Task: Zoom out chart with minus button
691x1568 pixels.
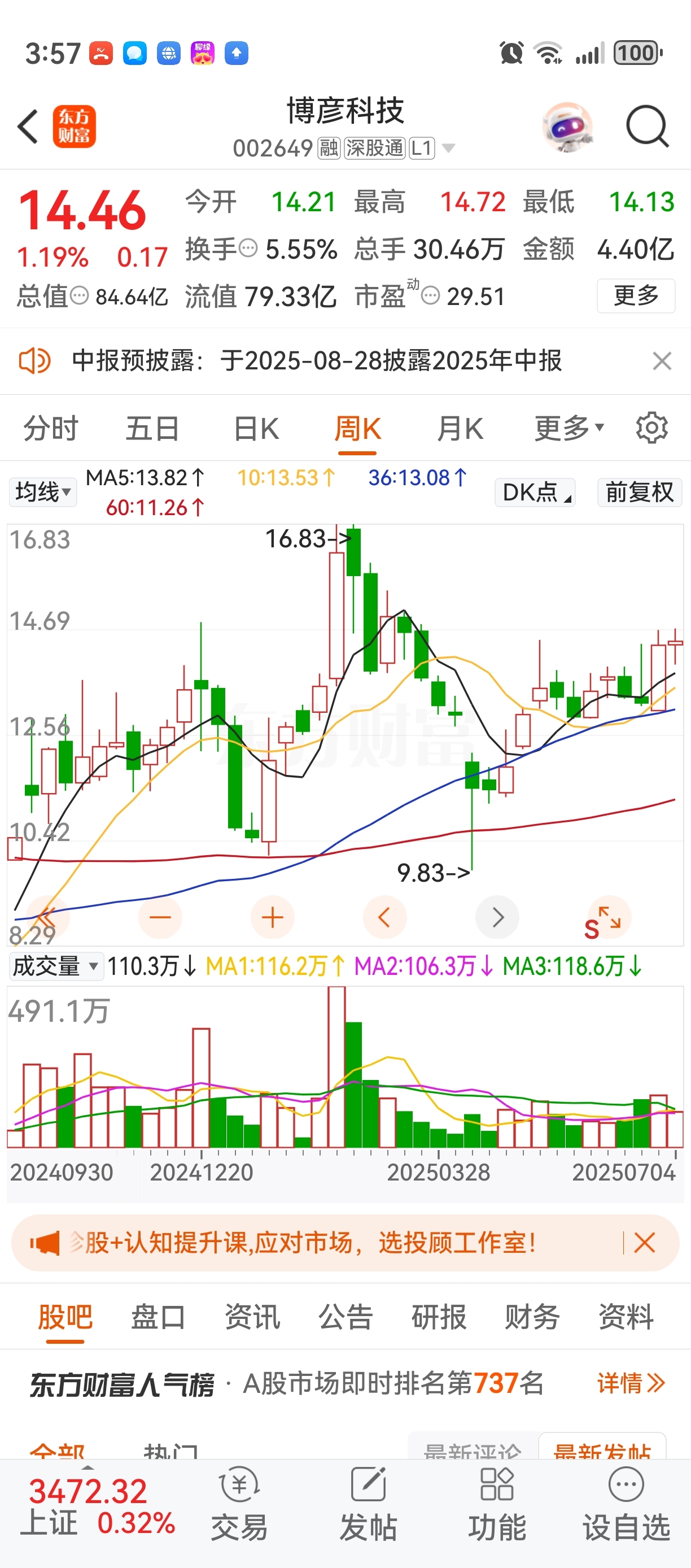Action: pyautogui.click(x=160, y=917)
